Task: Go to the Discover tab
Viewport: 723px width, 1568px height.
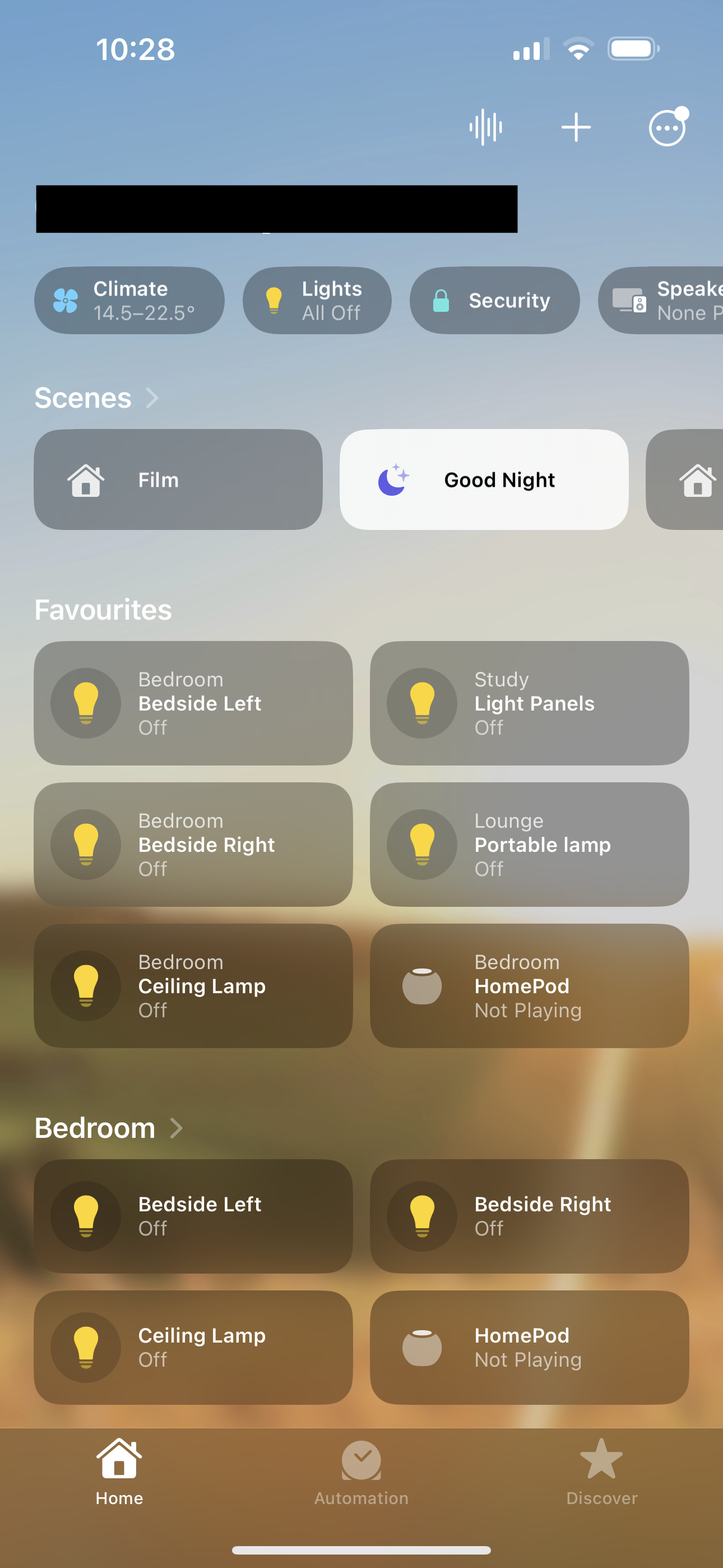Action: (601, 1470)
